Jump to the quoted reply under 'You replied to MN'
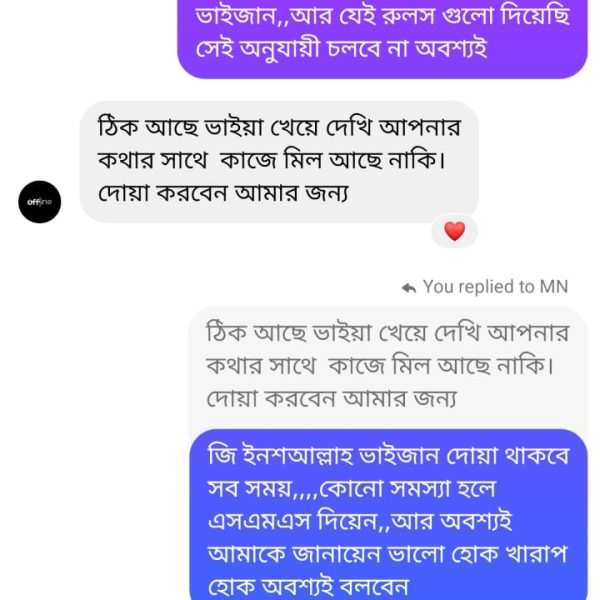 click(x=387, y=364)
